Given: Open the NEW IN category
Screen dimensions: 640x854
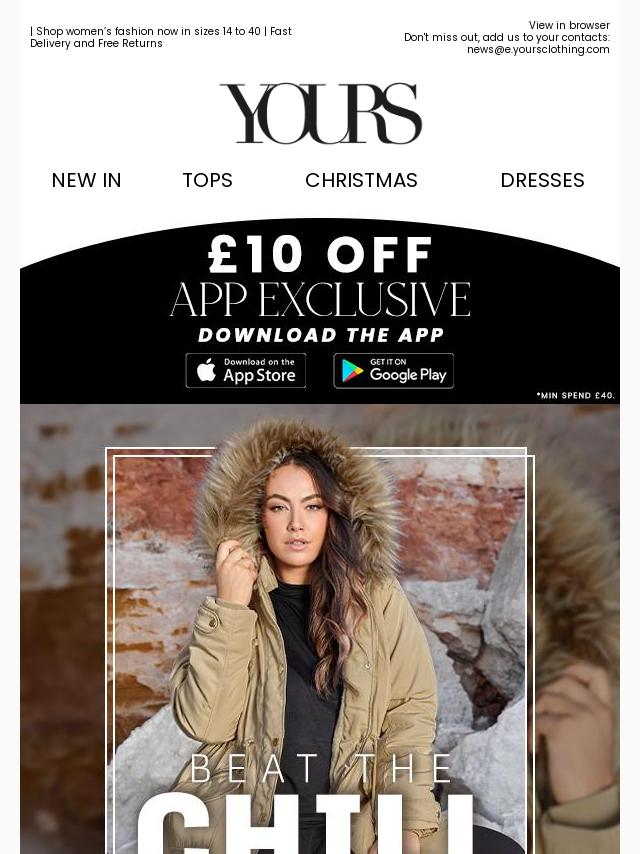Looking at the screenshot, I should (x=86, y=180).
